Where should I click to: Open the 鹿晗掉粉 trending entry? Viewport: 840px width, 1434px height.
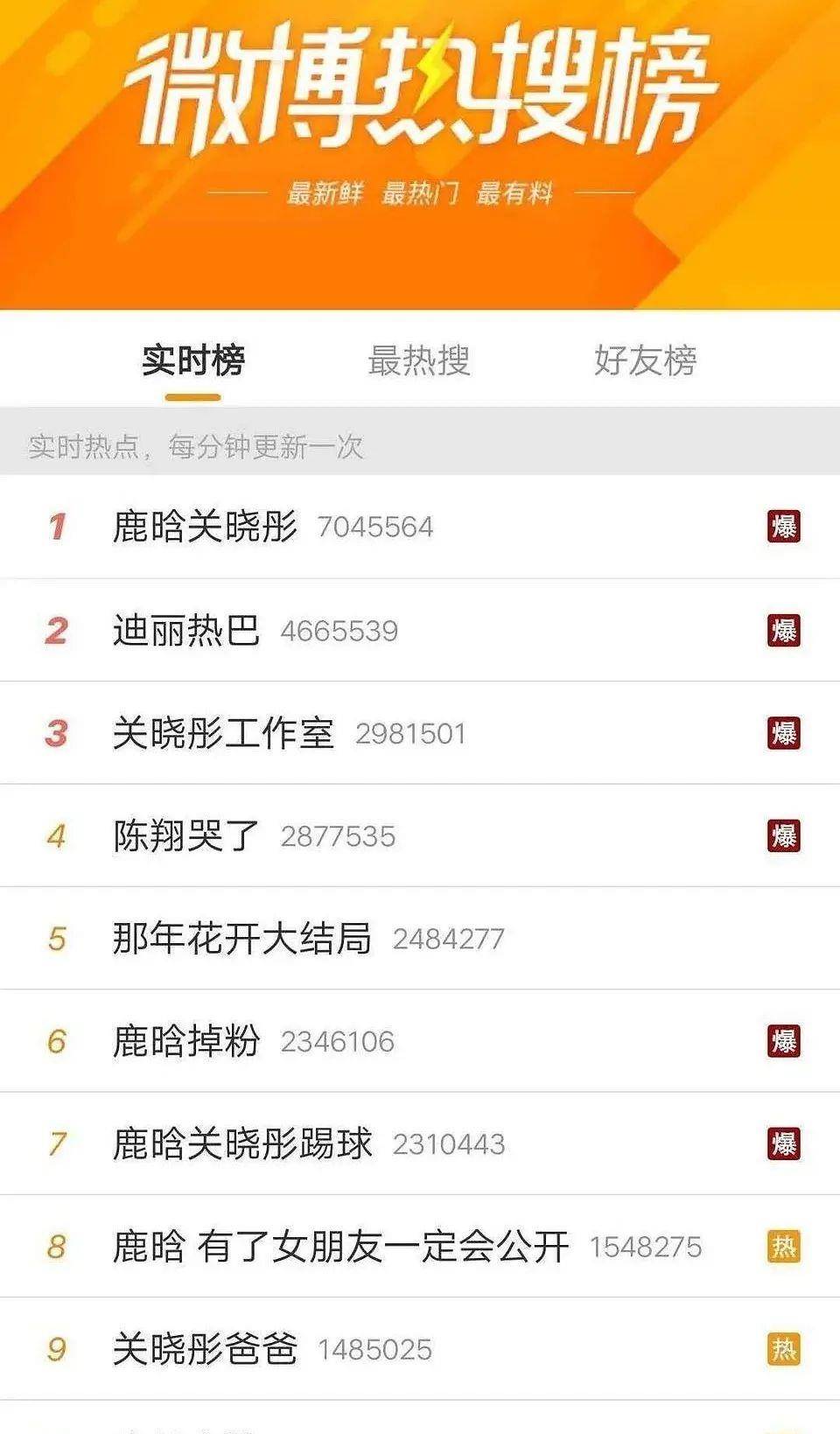(x=420, y=1041)
